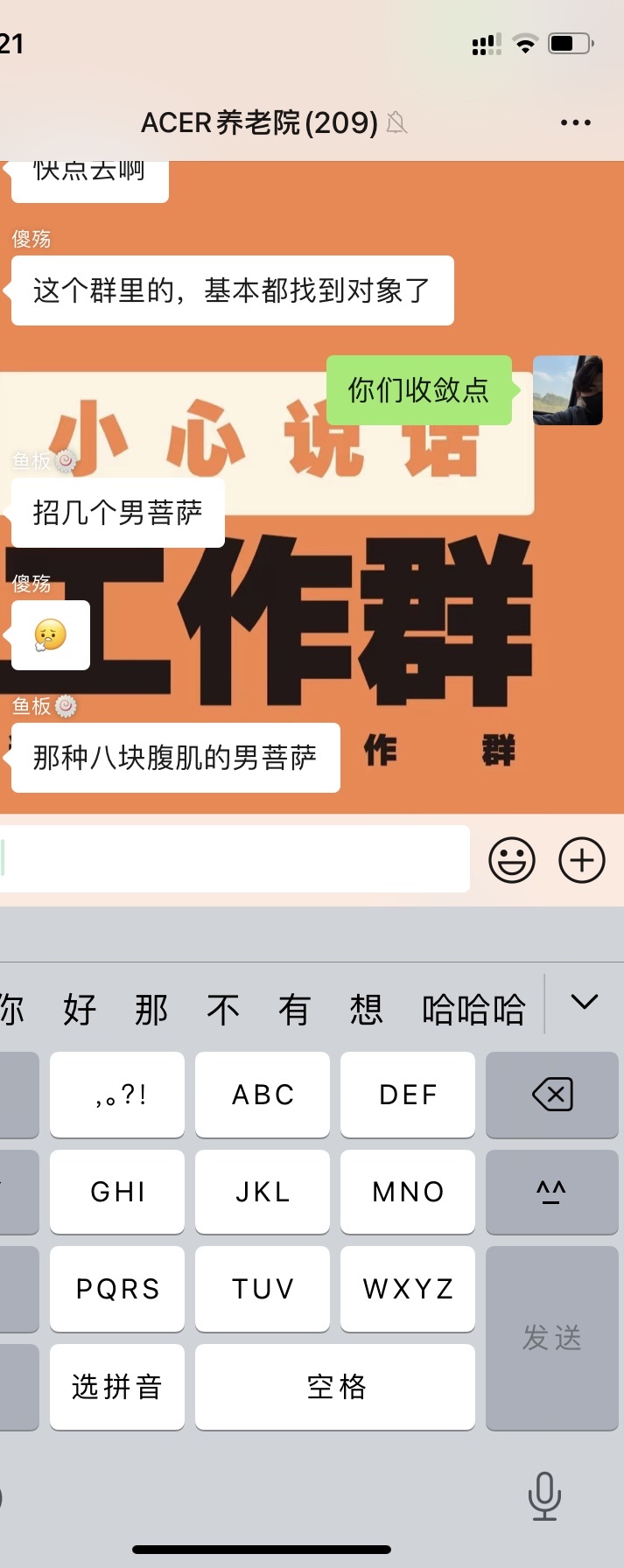This screenshot has width=624, height=1568.
Task: Tap the 选拼音 key
Action: [117, 1387]
